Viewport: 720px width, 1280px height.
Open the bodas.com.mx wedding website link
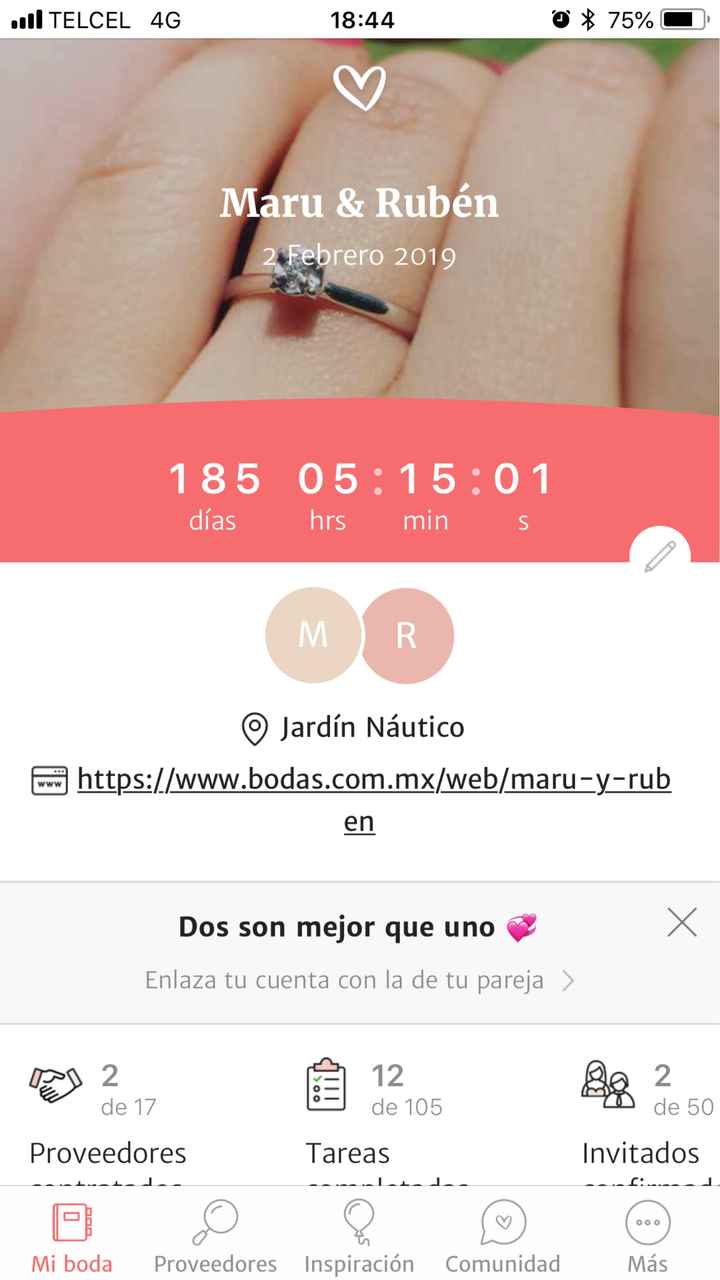[x=373, y=780]
